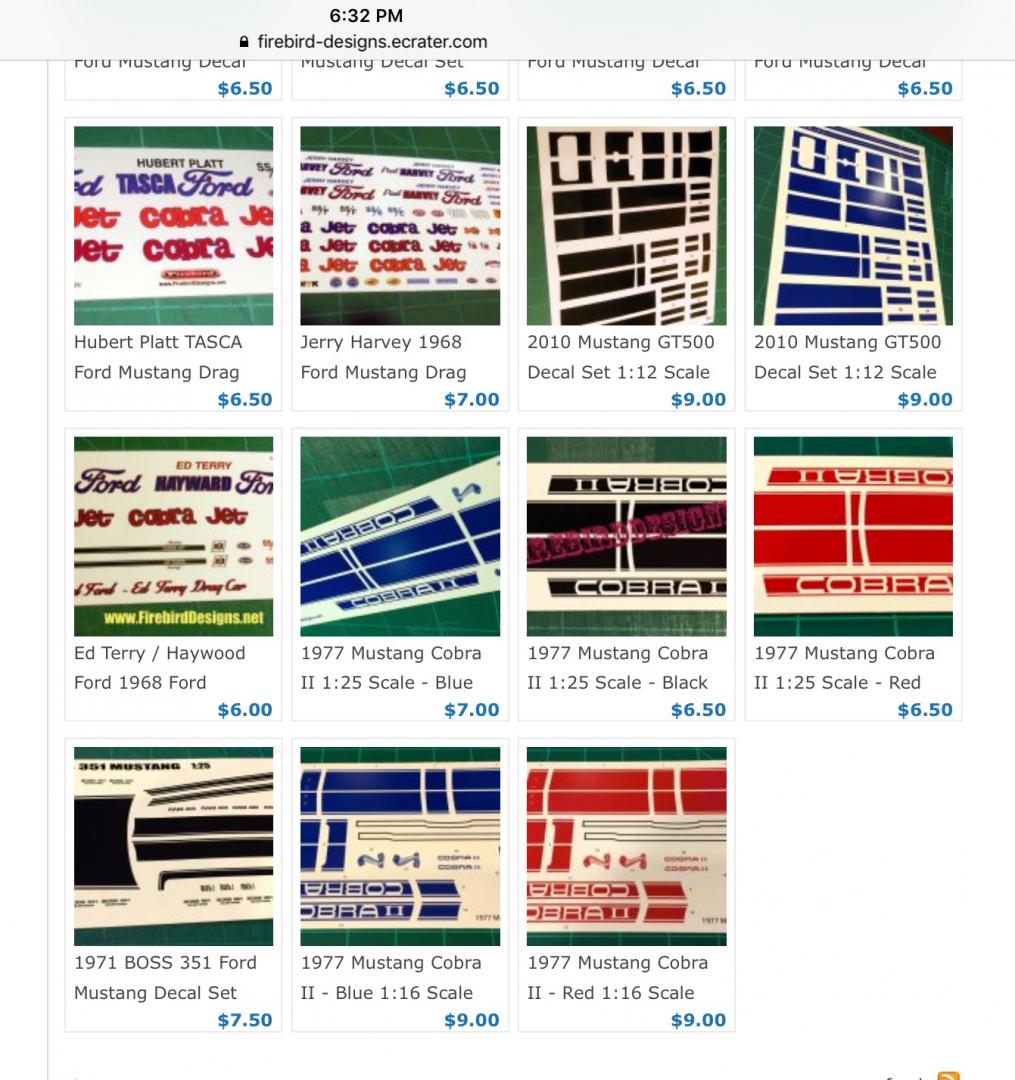View 1977 Mustang Cobra II - Blue 1:16 Scale

coord(400,846)
